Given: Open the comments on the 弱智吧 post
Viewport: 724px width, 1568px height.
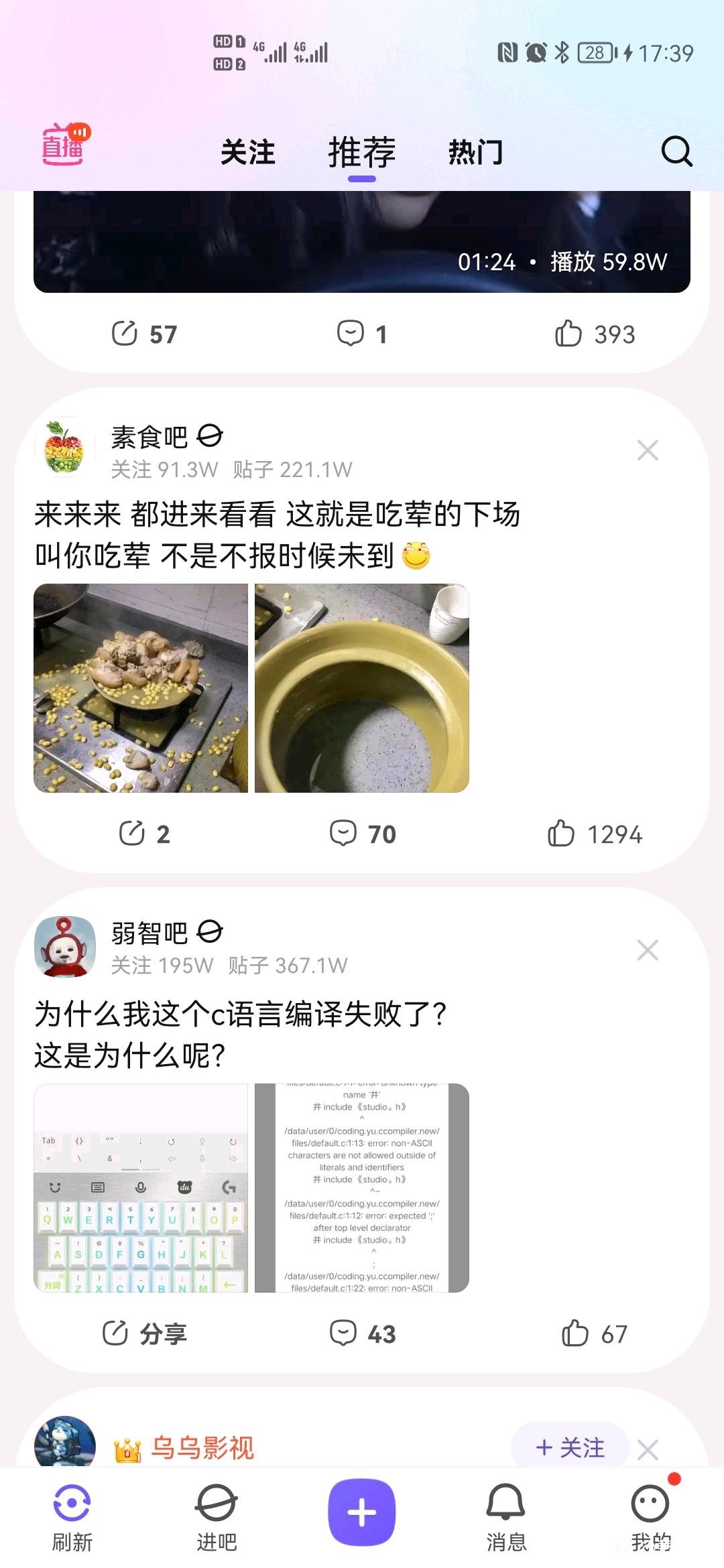Looking at the screenshot, I should (x=363, y=1333).
